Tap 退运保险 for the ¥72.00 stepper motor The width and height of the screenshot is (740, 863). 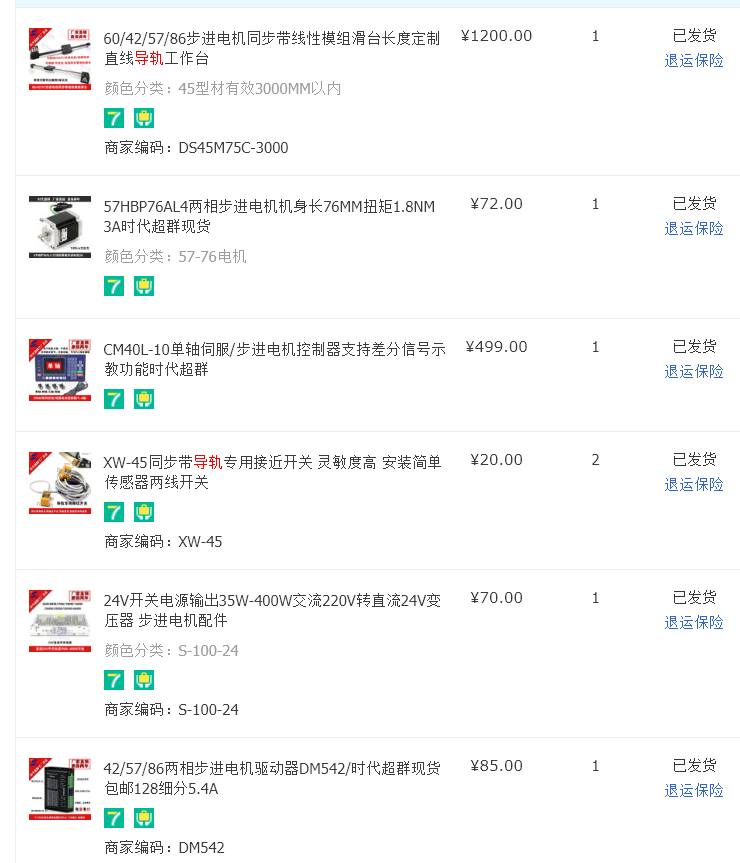(694, 228)
